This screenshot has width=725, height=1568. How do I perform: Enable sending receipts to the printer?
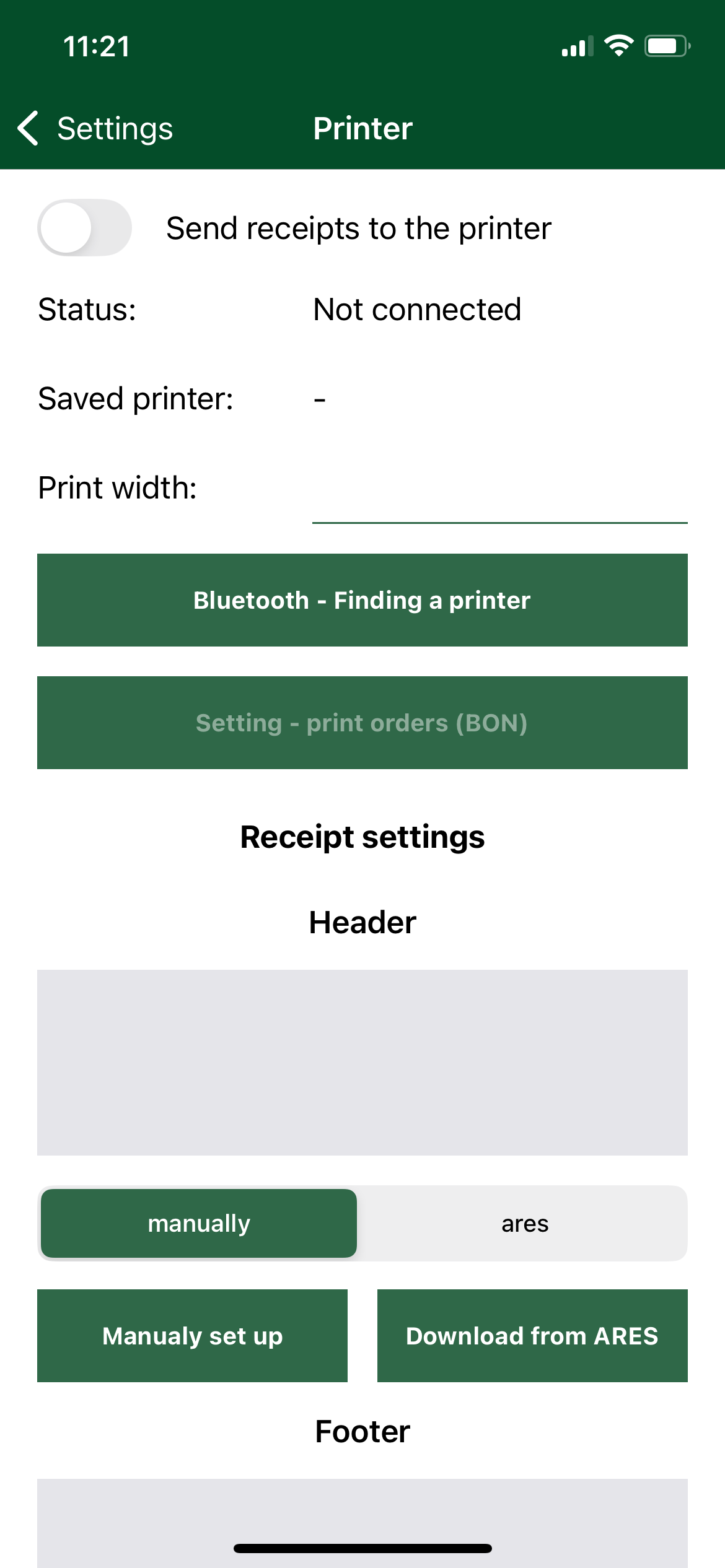84,227
